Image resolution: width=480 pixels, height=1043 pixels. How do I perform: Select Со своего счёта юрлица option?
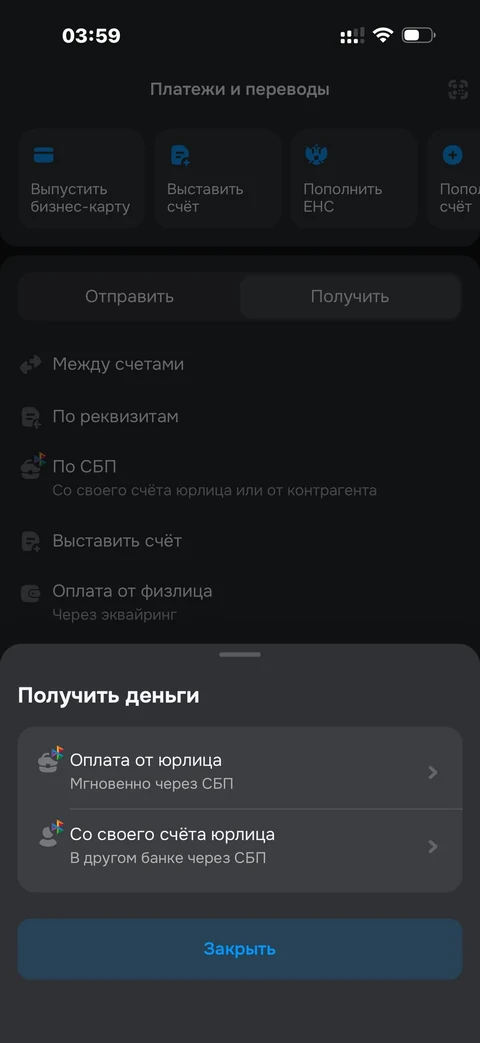239,846
